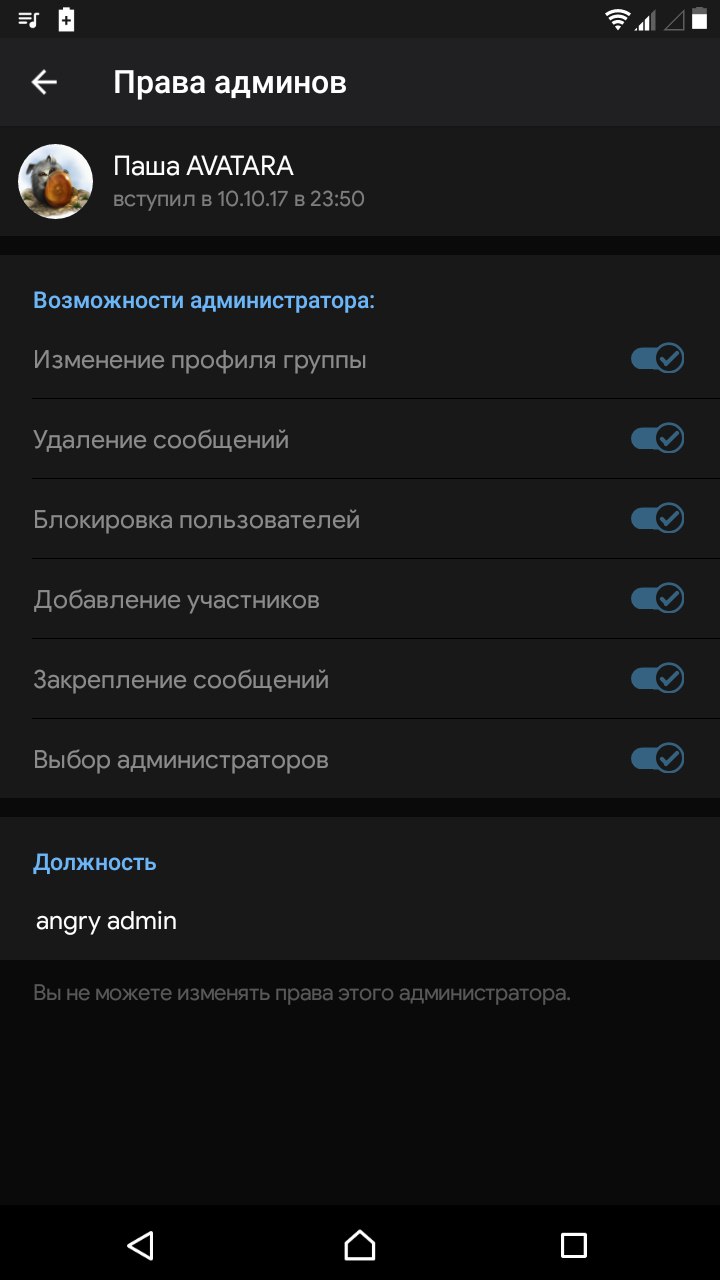
Task: Toggle the Выбор администраторов switch
Action: [x=657, y=758]
